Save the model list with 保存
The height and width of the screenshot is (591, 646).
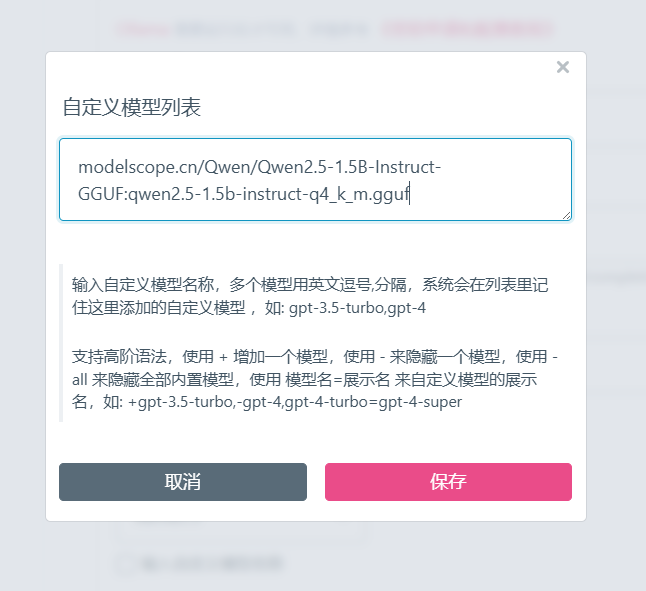point(448,482)
